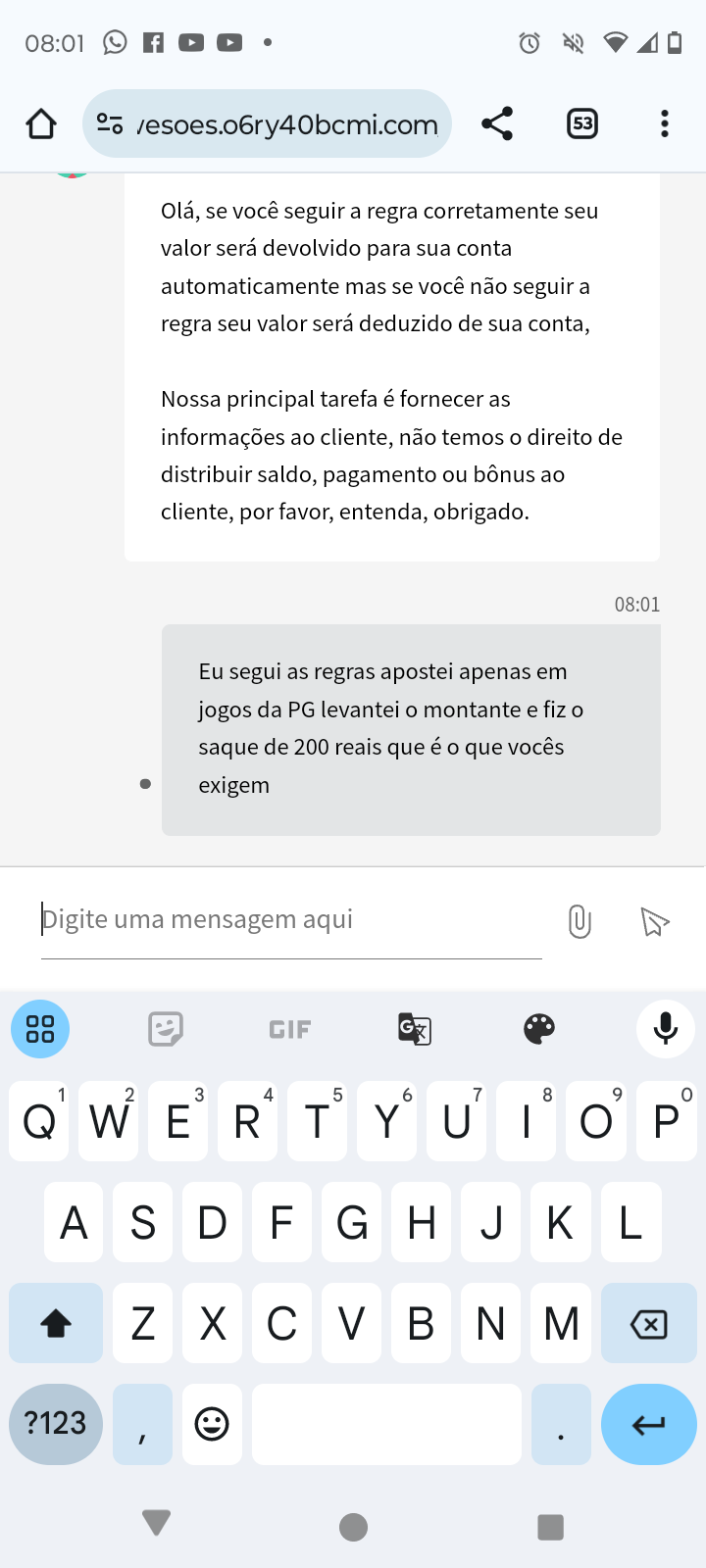The height and width of the screenshot is (1568, 706).
Task: Start voice typing with the microphone
Action: (x=665, y=1029)
